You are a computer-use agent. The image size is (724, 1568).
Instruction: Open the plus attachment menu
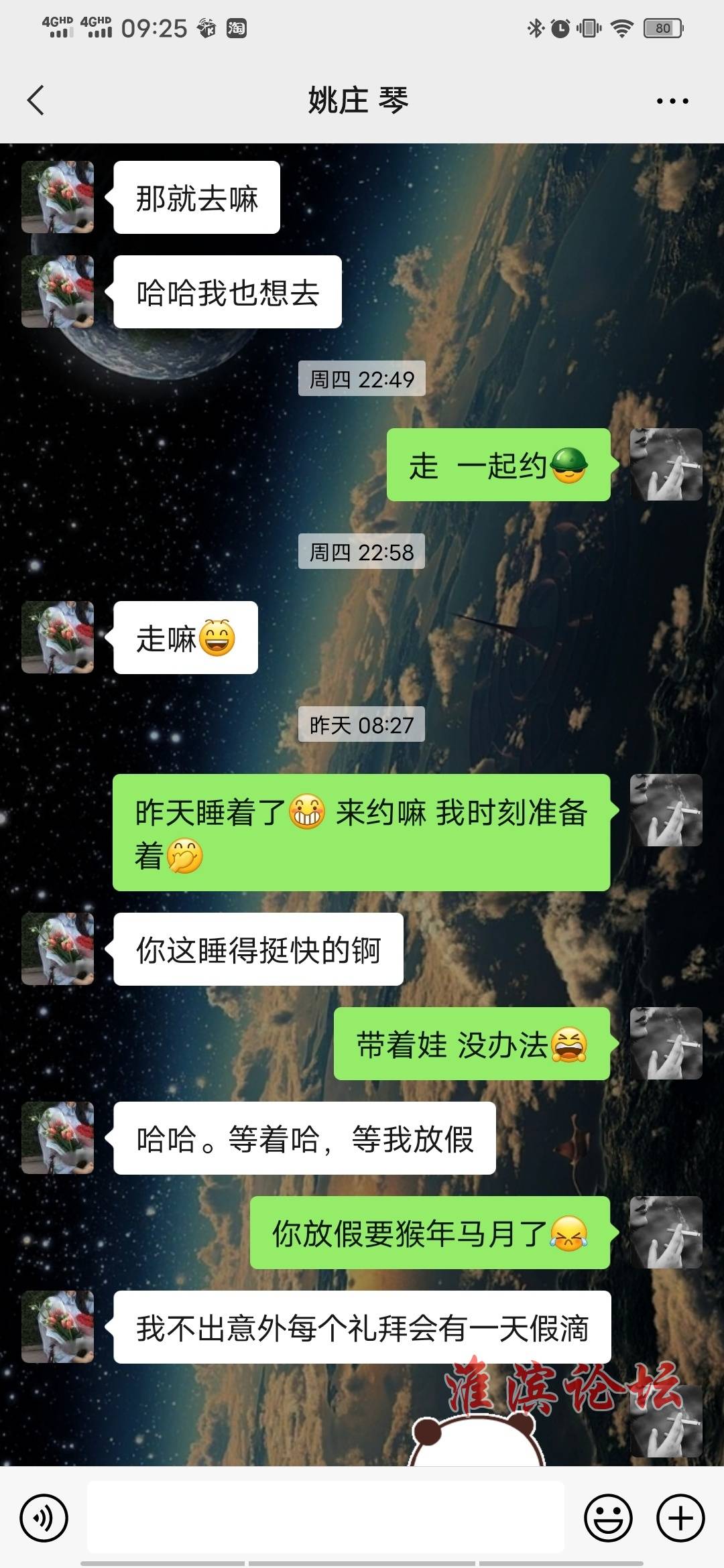[680, 1518]
